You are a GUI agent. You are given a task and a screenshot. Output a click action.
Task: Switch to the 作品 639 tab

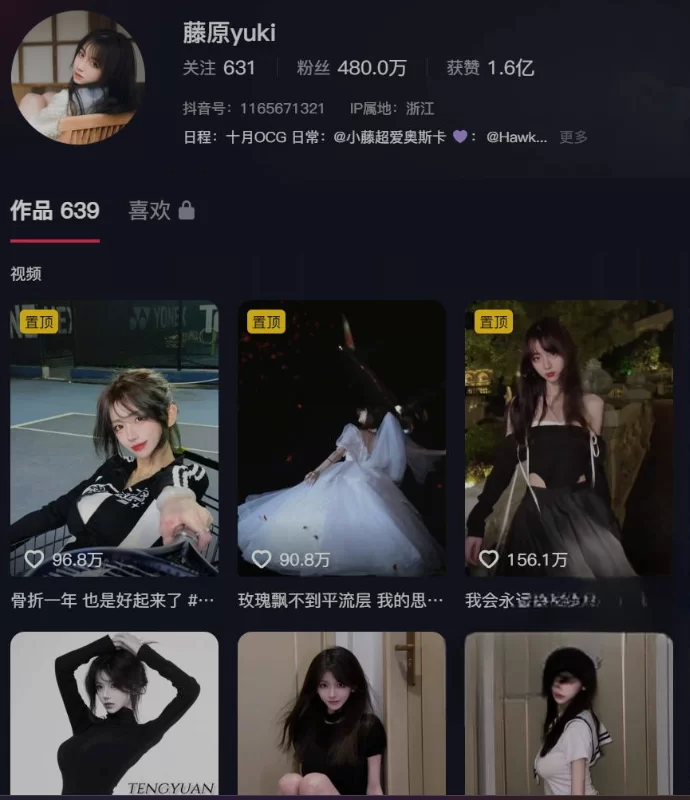(x=55, y=211)
